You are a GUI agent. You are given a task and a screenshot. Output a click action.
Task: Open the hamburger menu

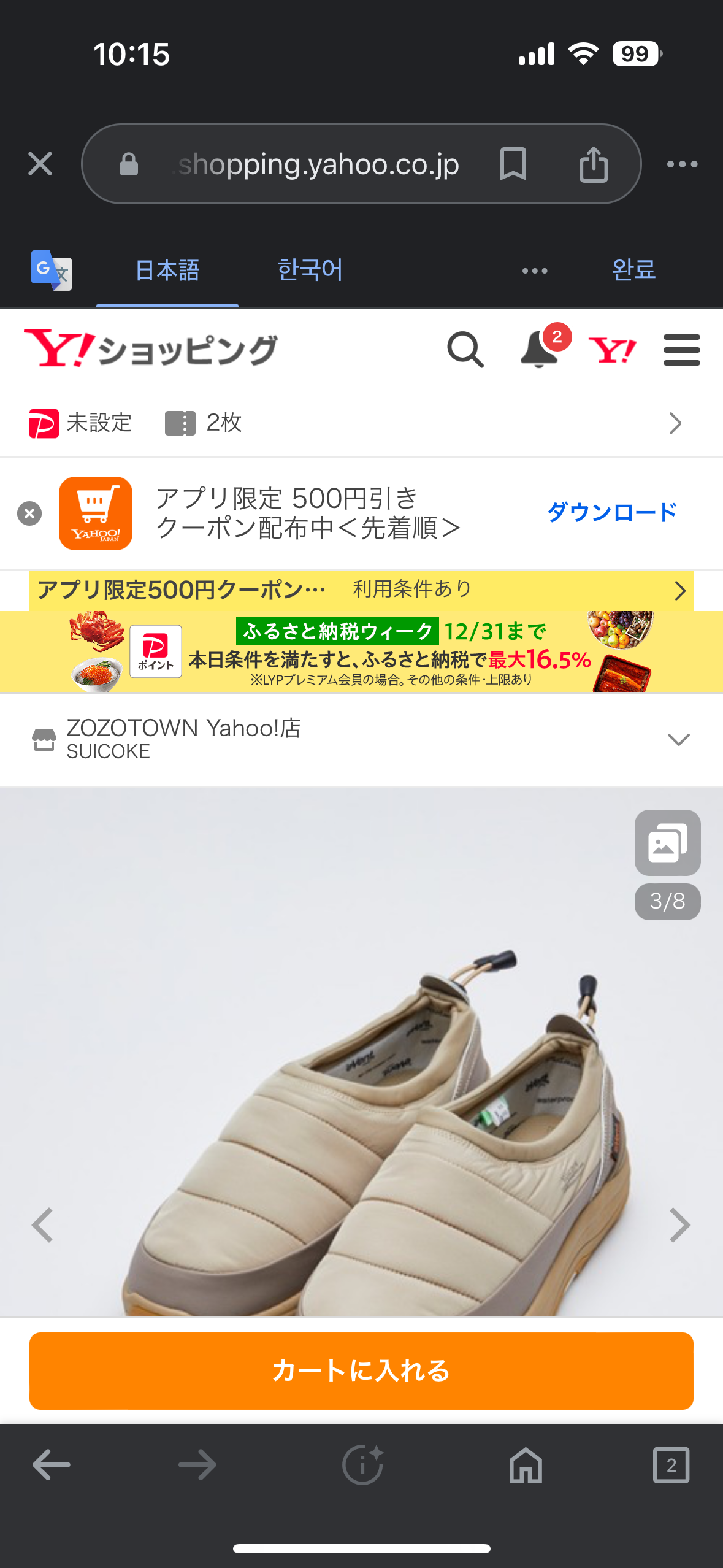point(681,350)
